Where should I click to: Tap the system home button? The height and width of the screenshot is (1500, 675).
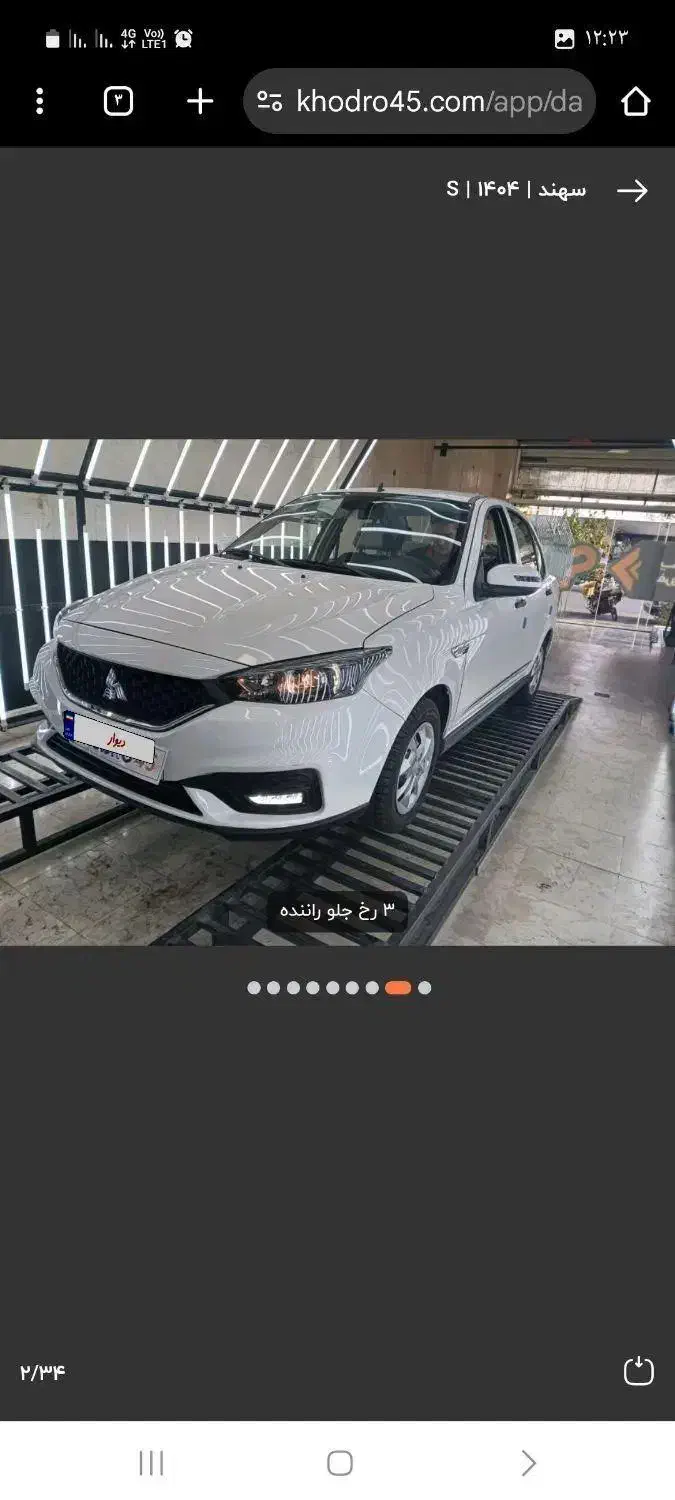(x=340, y=1463)
